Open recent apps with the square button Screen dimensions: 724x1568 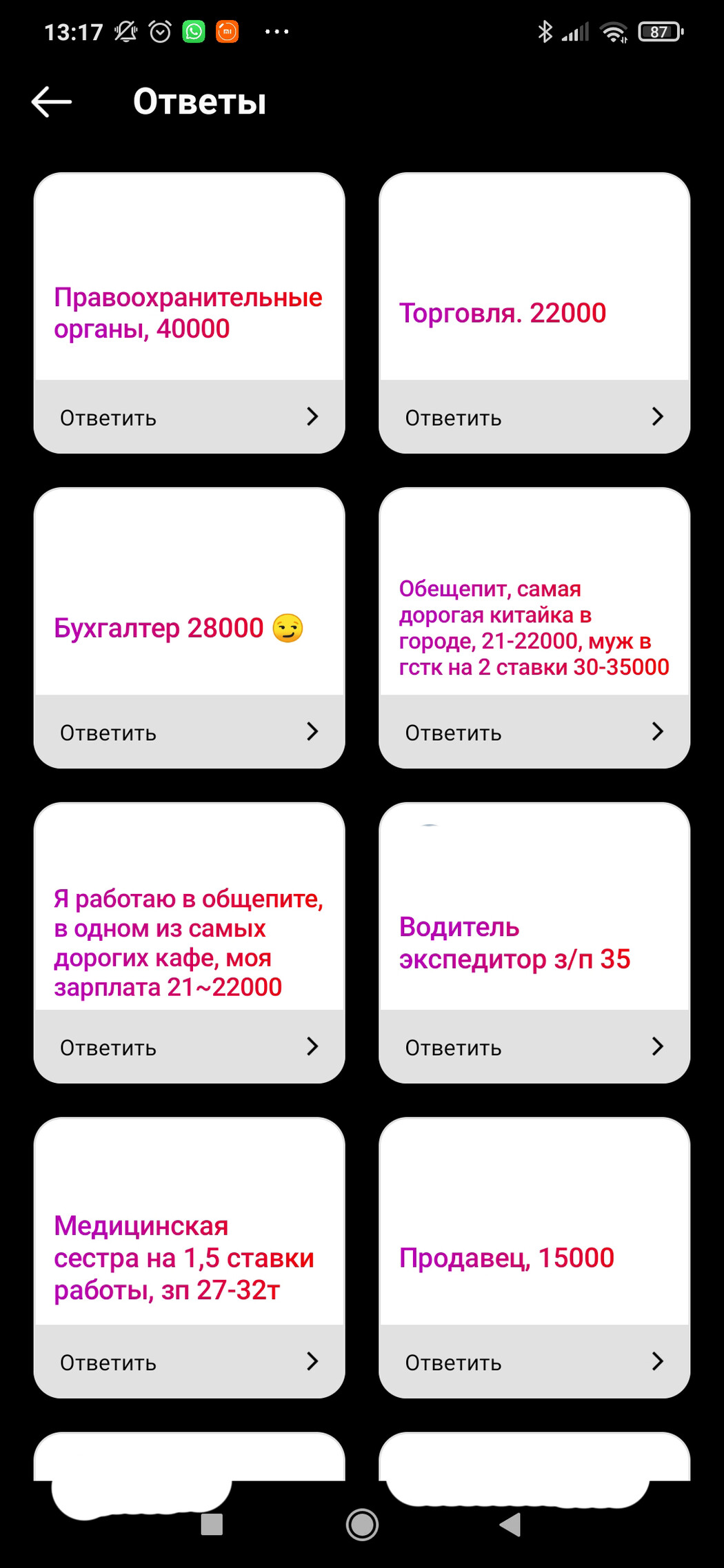(x=212, y=1525)
